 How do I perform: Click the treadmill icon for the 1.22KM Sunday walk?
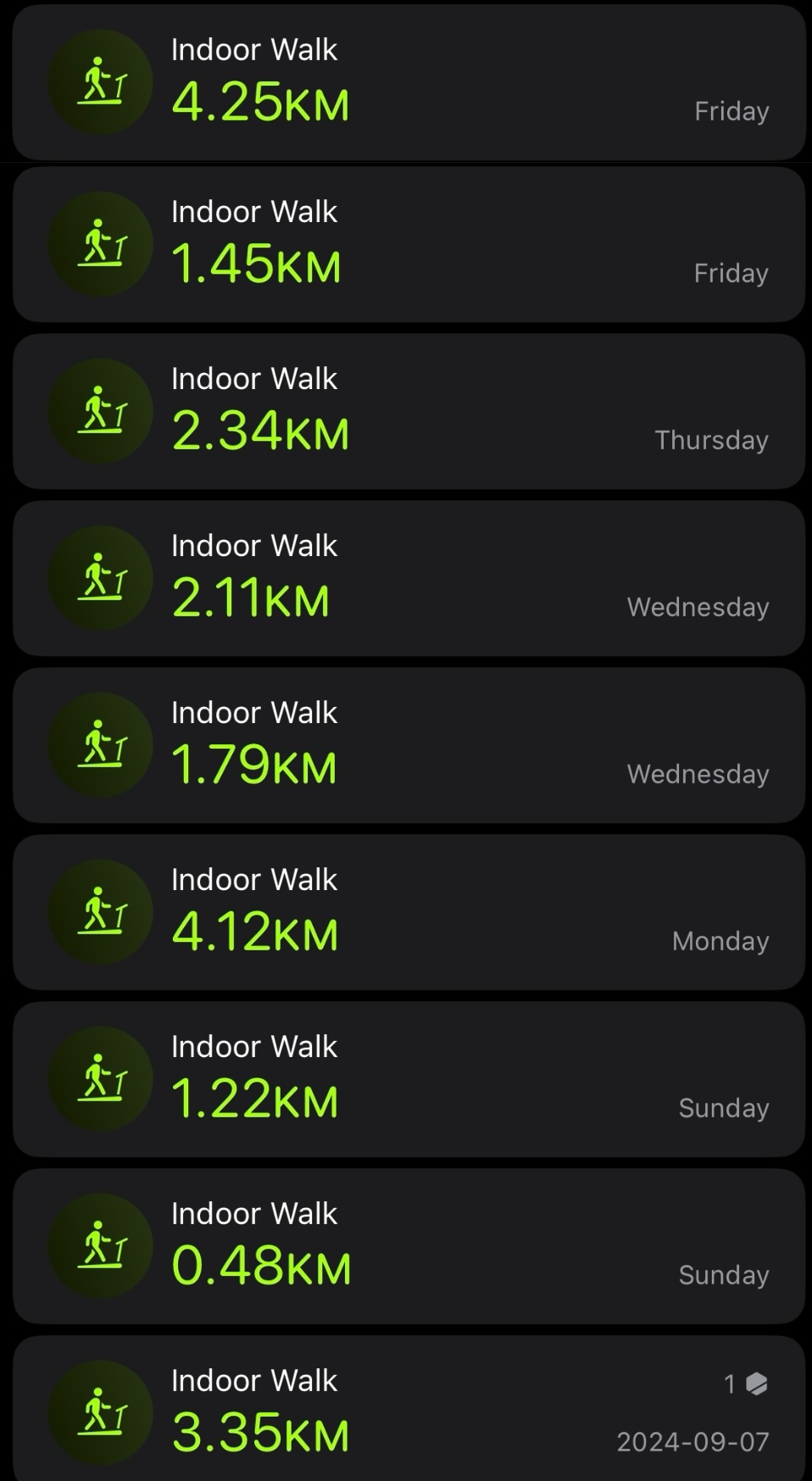click(100, 1078)
